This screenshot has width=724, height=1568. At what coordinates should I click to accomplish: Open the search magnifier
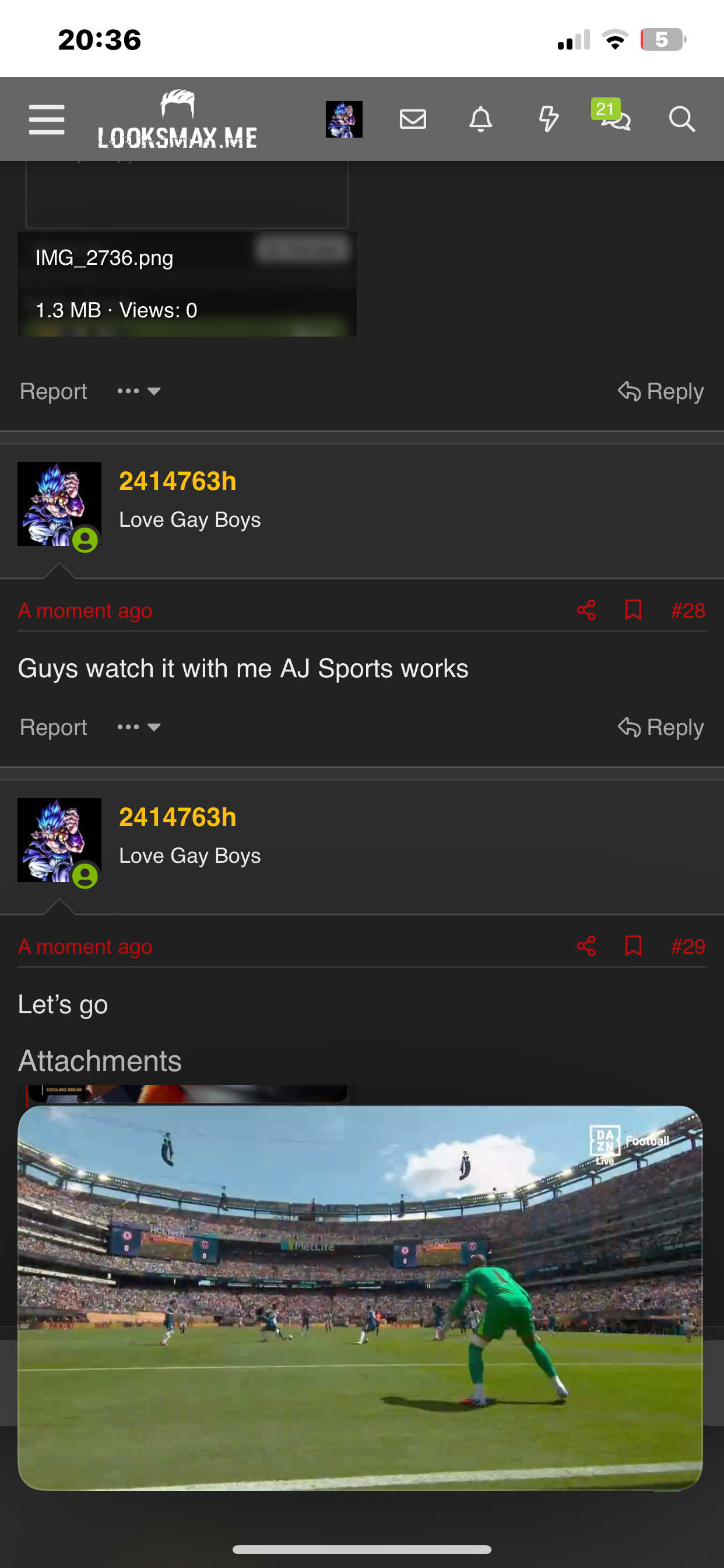coord(682,120)
